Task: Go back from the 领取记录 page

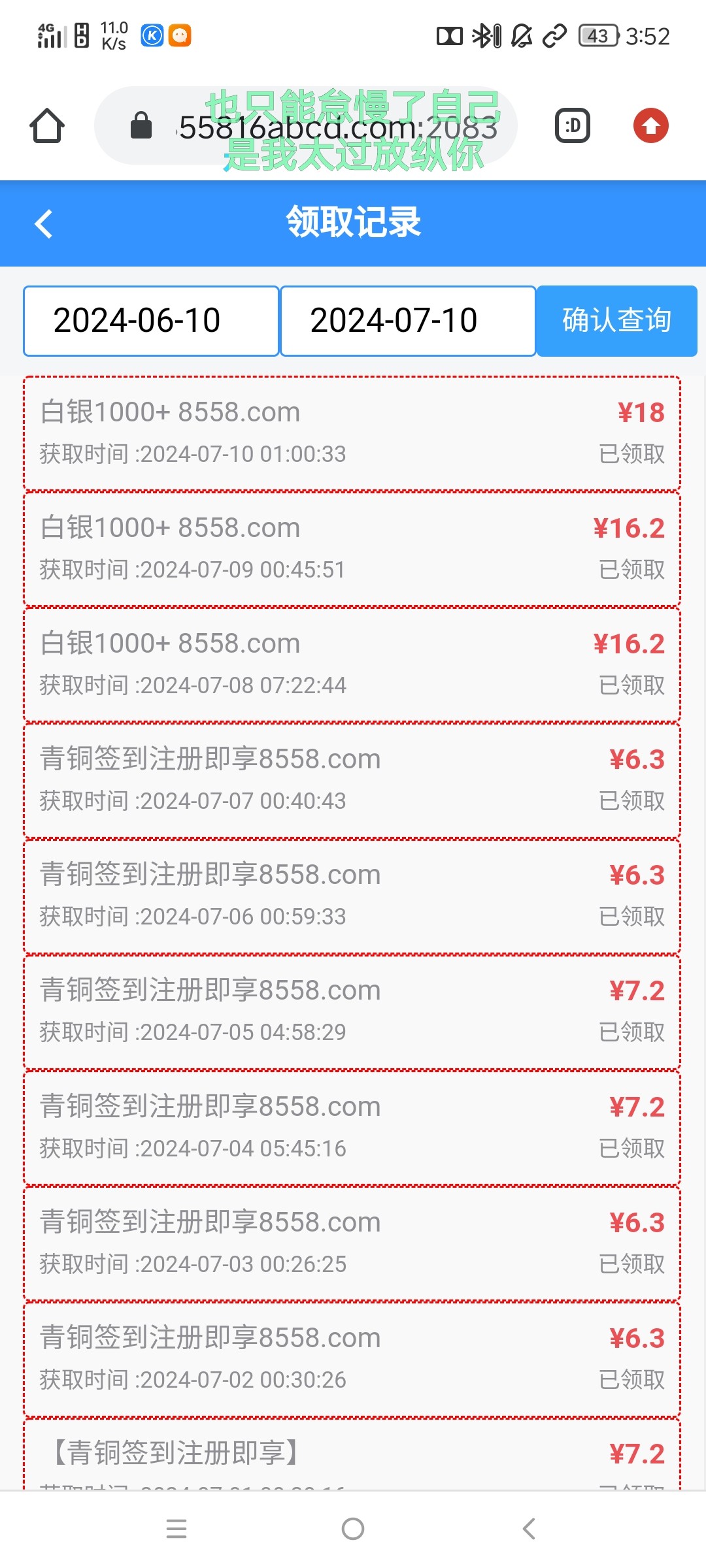Action: coord(44,224)
